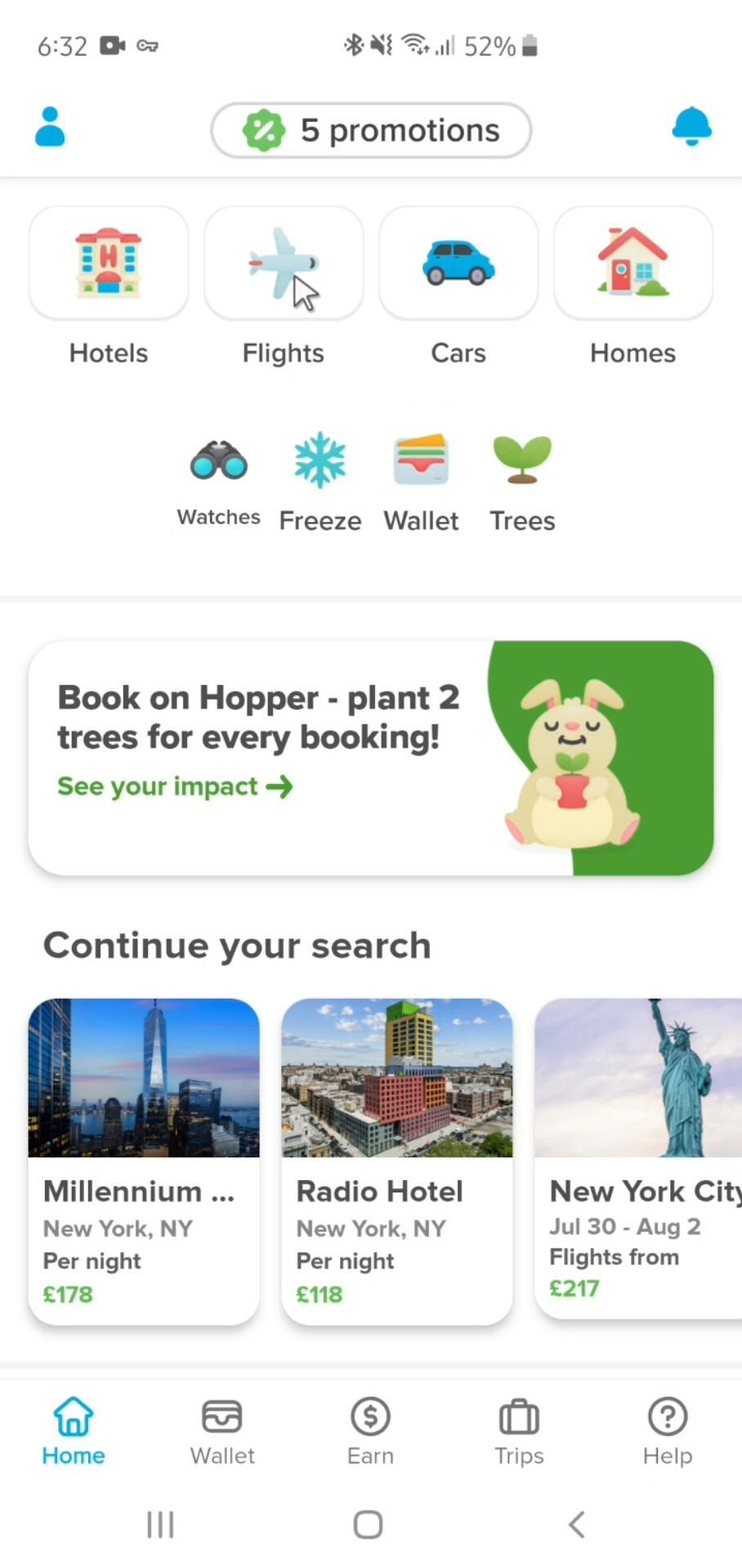742x1568 pixels.
Task: Open the profile icon
Action: [50, 127]
